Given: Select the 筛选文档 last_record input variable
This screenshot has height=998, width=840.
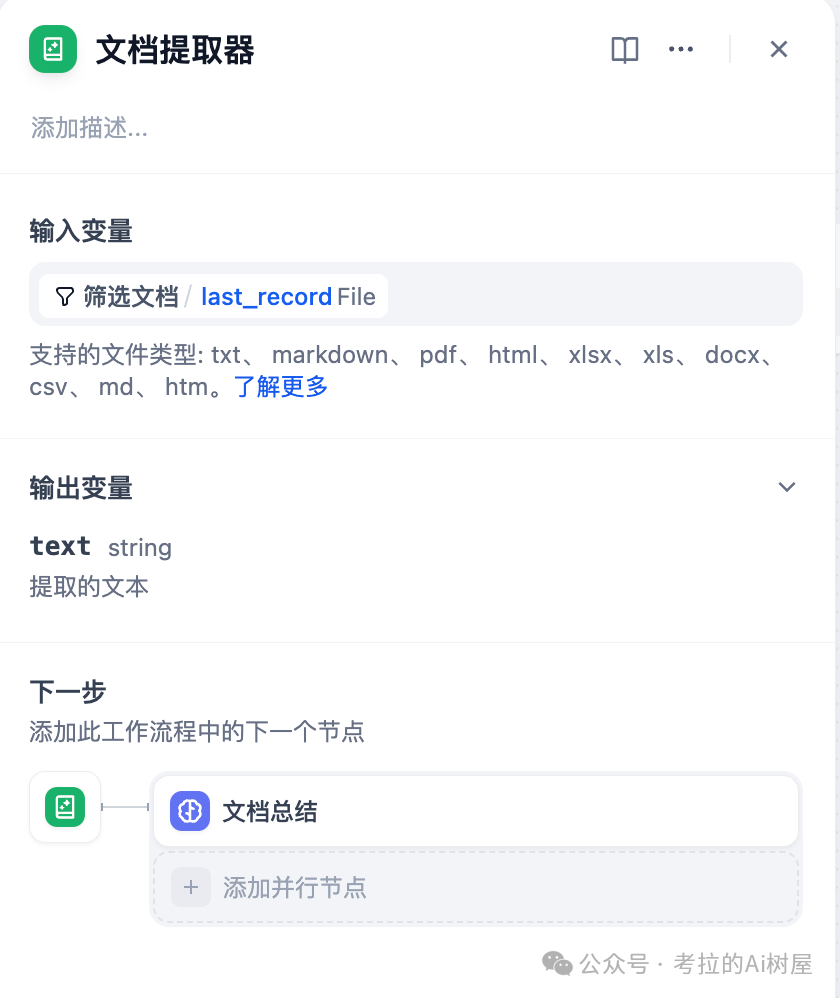Looking at the screenshot, I should 215,297.
